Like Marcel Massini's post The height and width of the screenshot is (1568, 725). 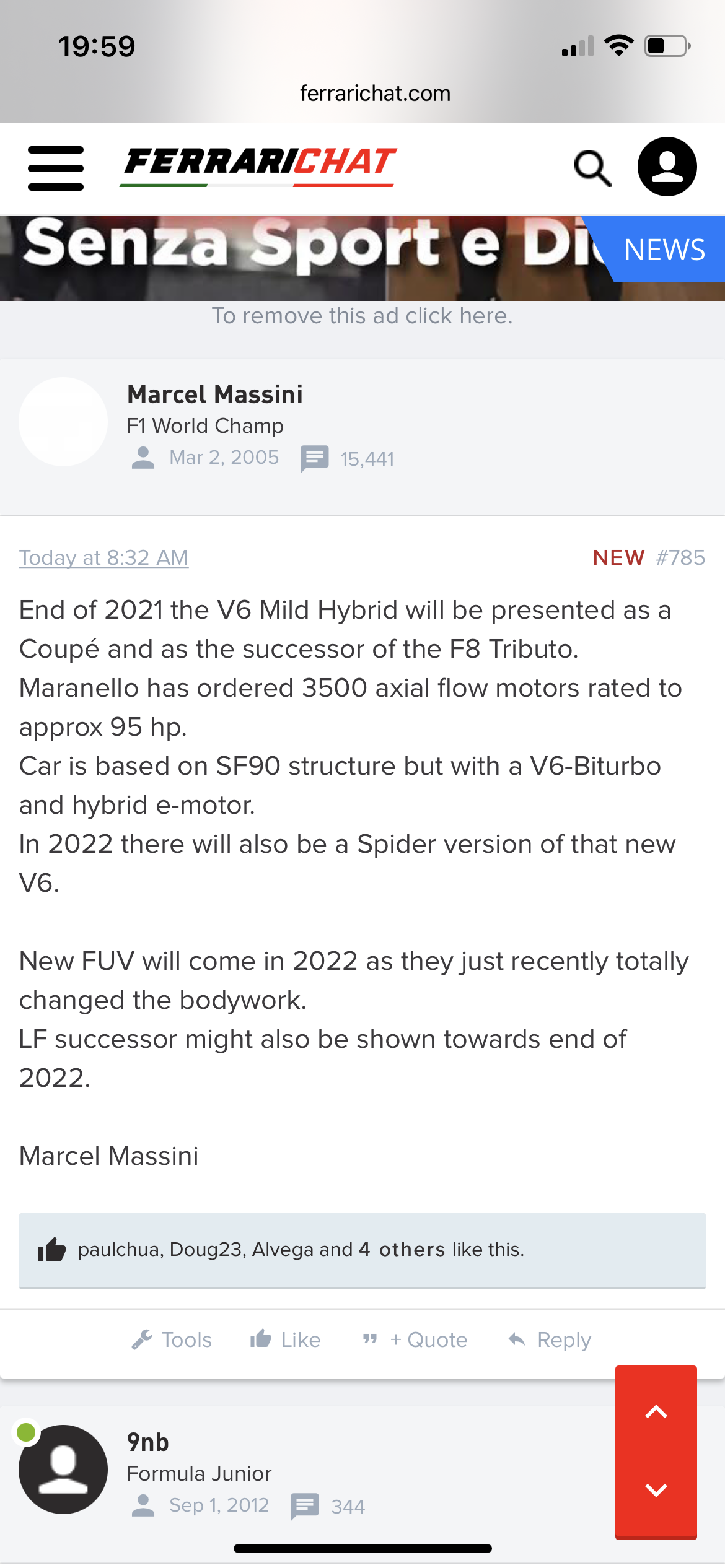[286, 1339]
